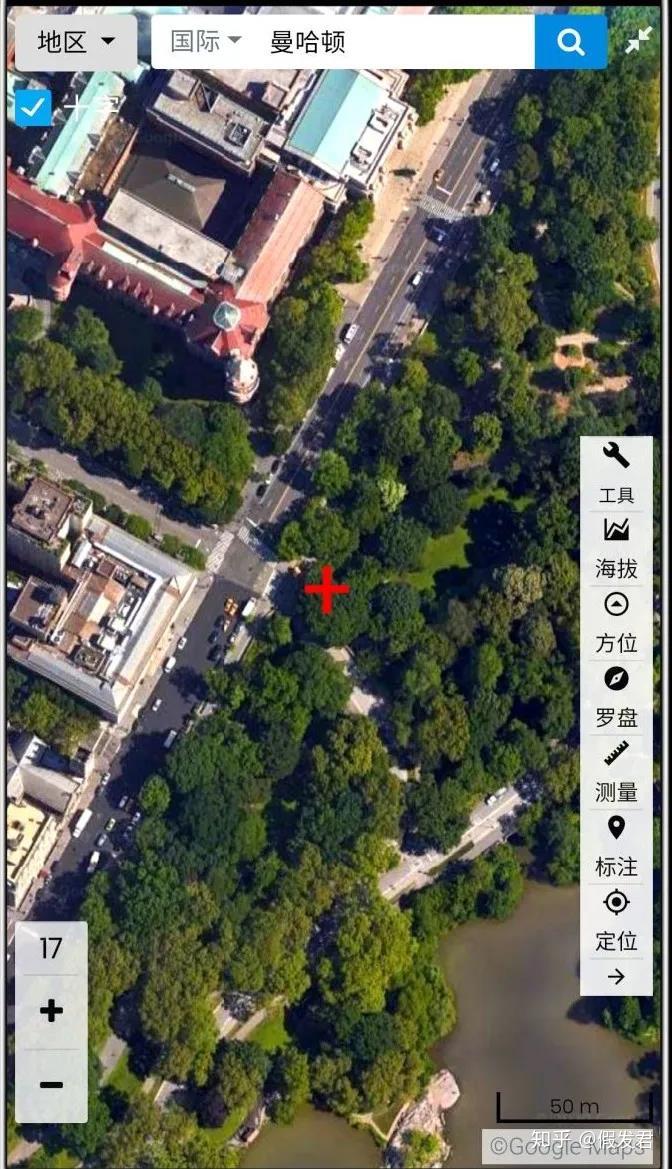Zoom in with the plus button
The width and height of the screenshot is (672, 1169).
(51, 1011)
